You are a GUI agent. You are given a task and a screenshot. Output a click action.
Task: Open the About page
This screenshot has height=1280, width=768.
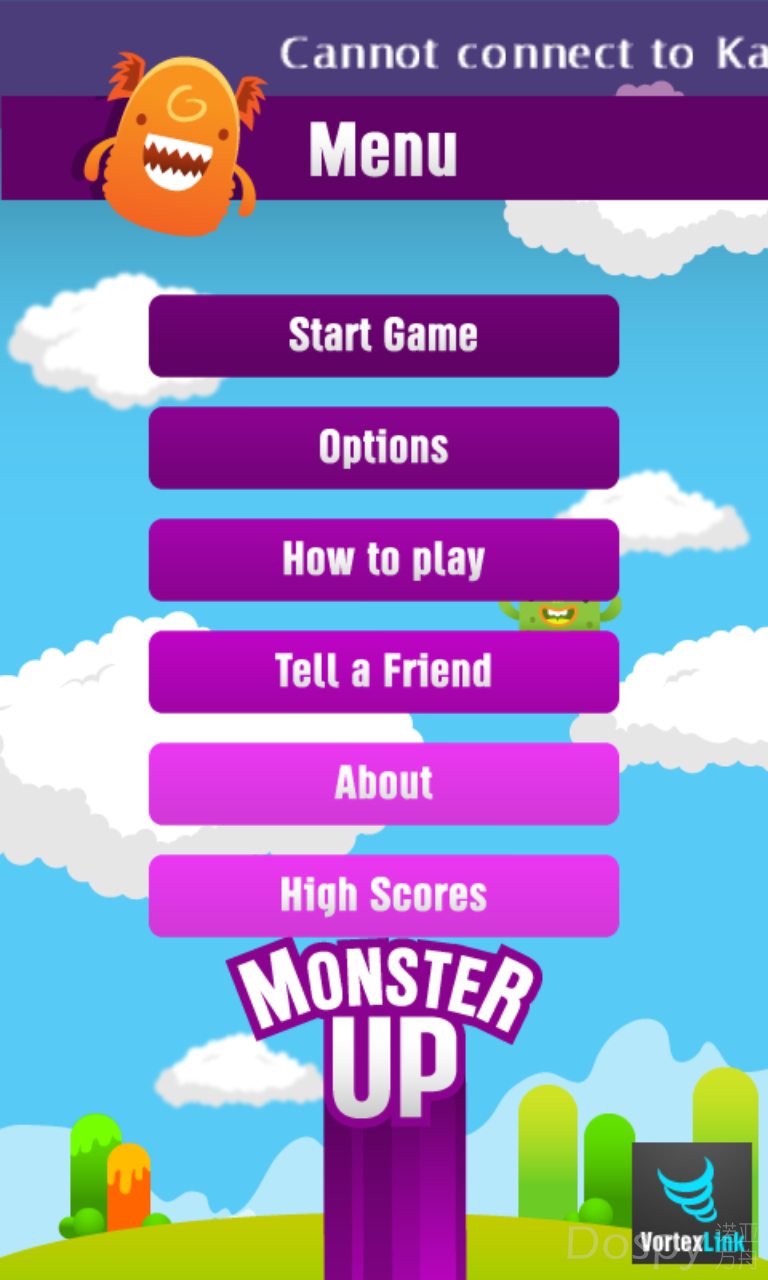384,784
